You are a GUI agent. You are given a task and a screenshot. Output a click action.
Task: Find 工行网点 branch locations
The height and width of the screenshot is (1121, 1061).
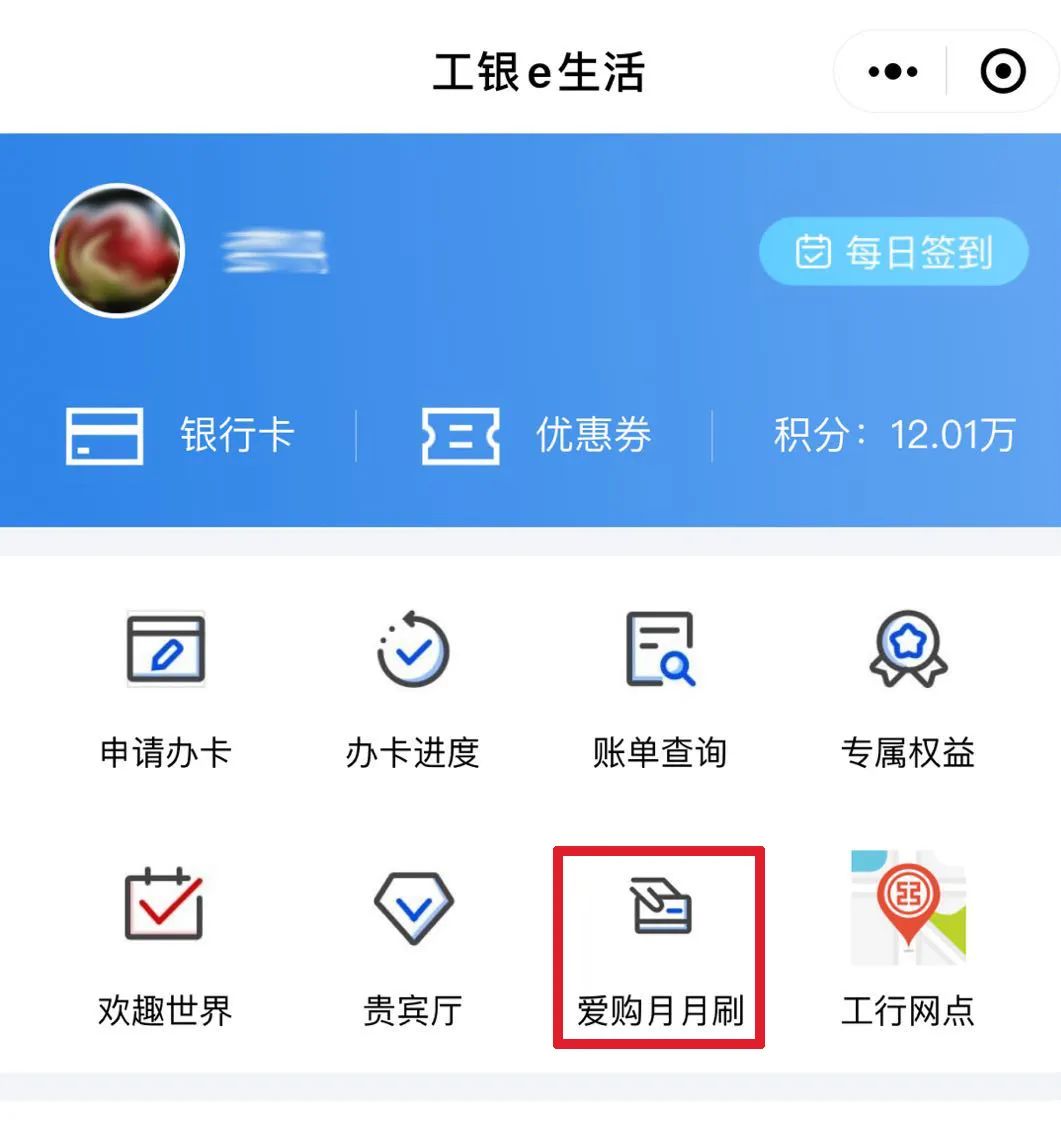[x=907, y=945]
